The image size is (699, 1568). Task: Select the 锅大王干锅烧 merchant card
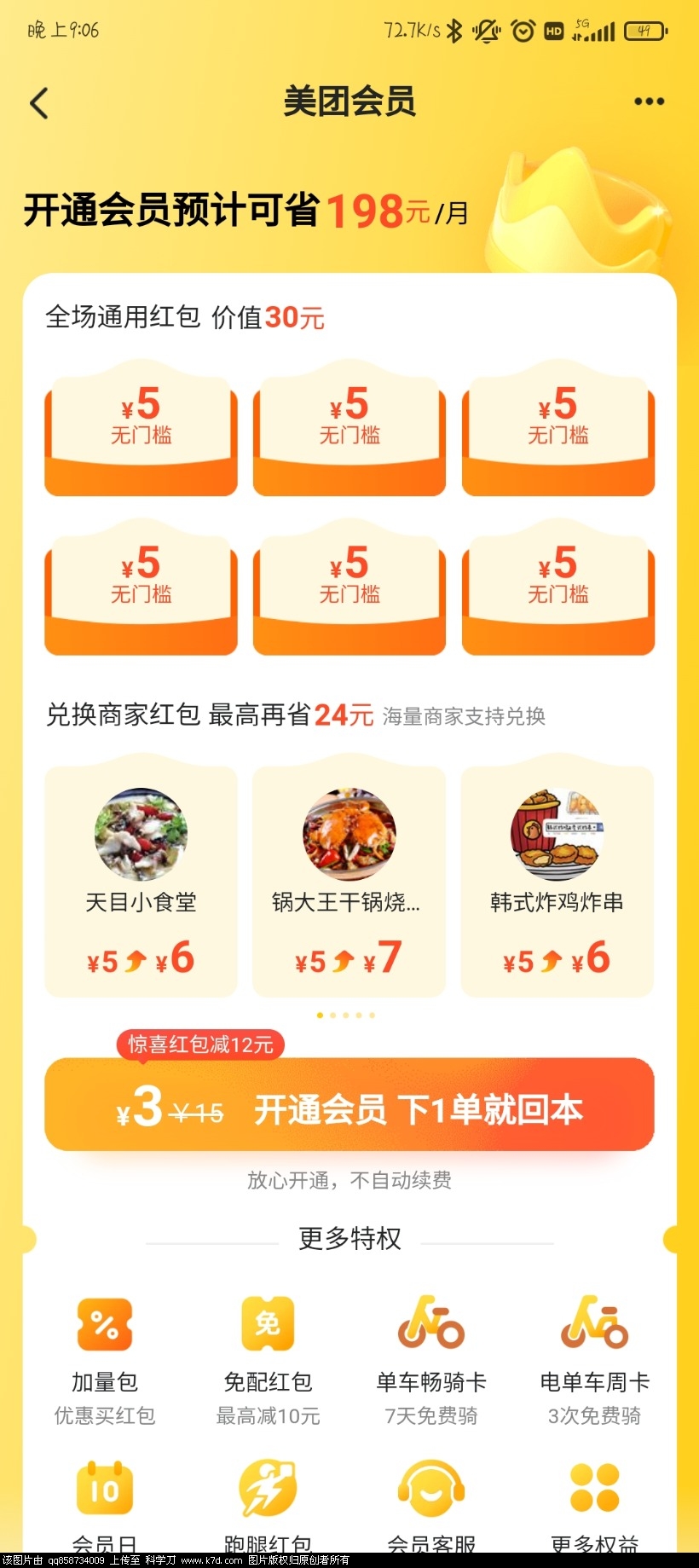(x=349, y=881)
